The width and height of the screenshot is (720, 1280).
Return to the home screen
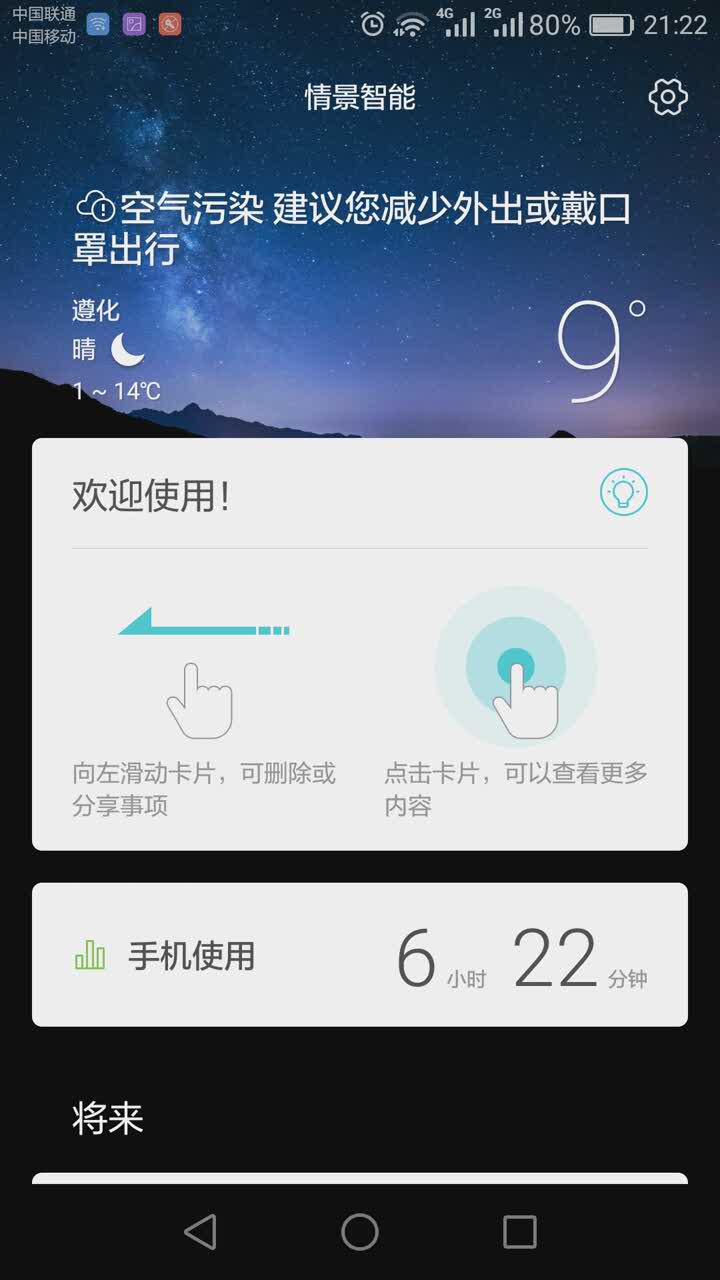[360, 1232]
